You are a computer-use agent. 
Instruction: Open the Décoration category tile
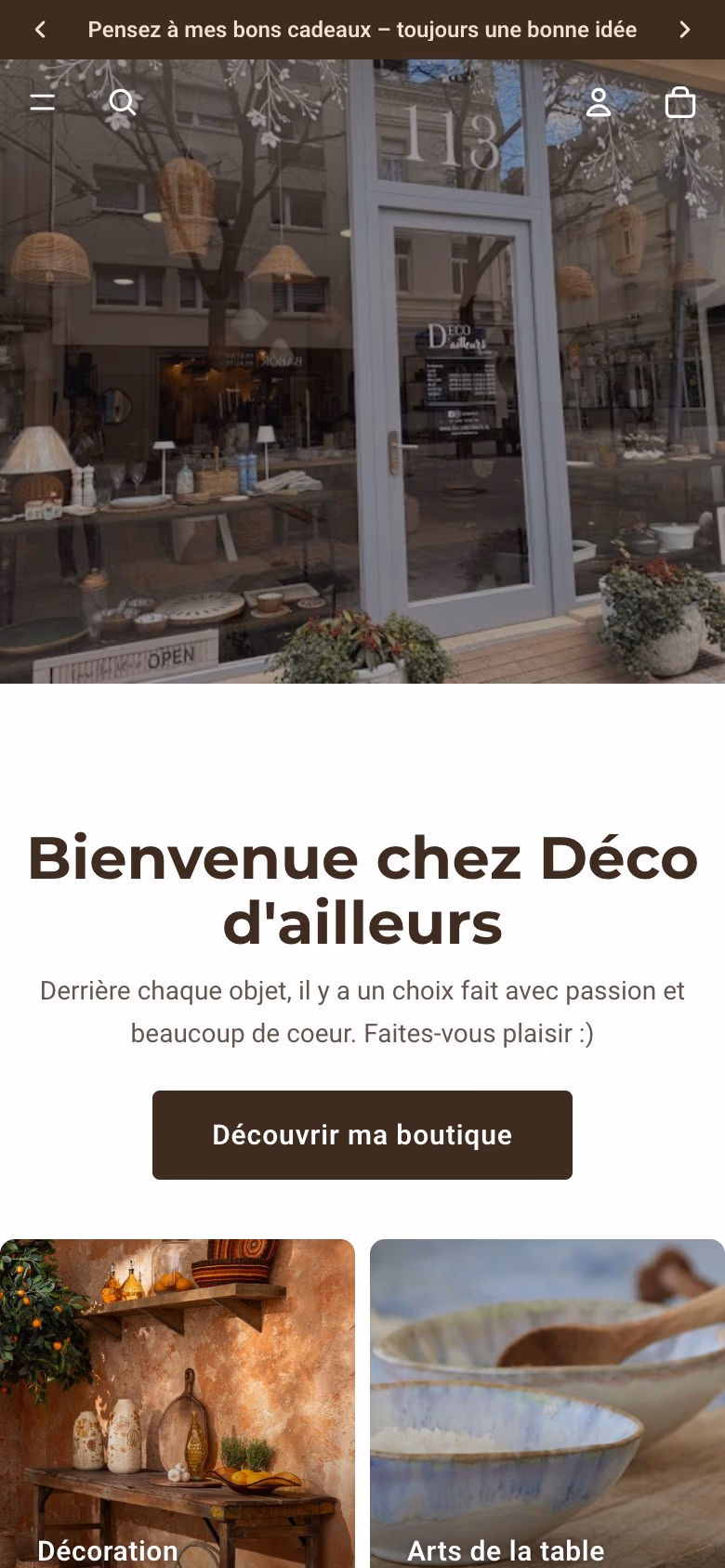click(x=178, y=1404)
